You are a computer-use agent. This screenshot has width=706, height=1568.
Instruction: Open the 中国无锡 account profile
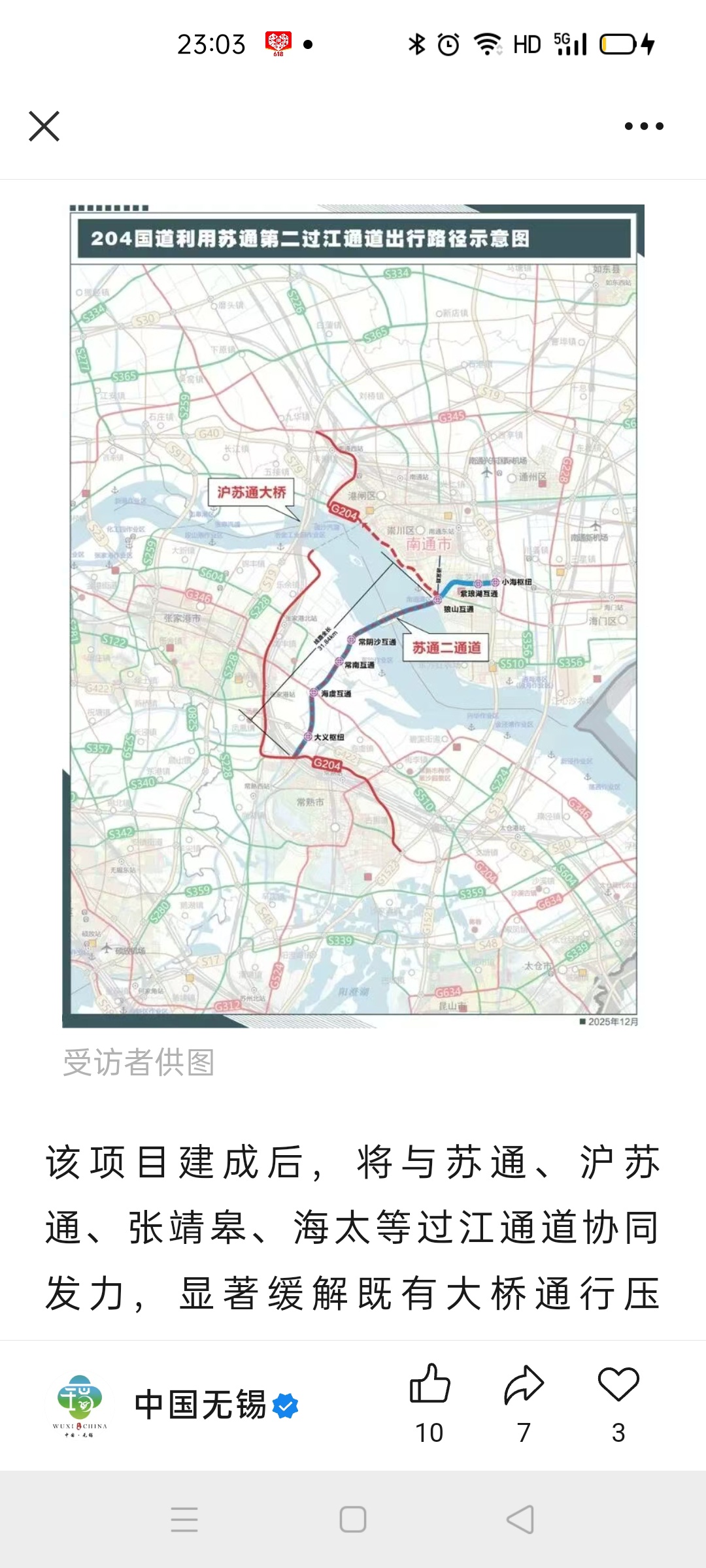(x=200, y=1405)
